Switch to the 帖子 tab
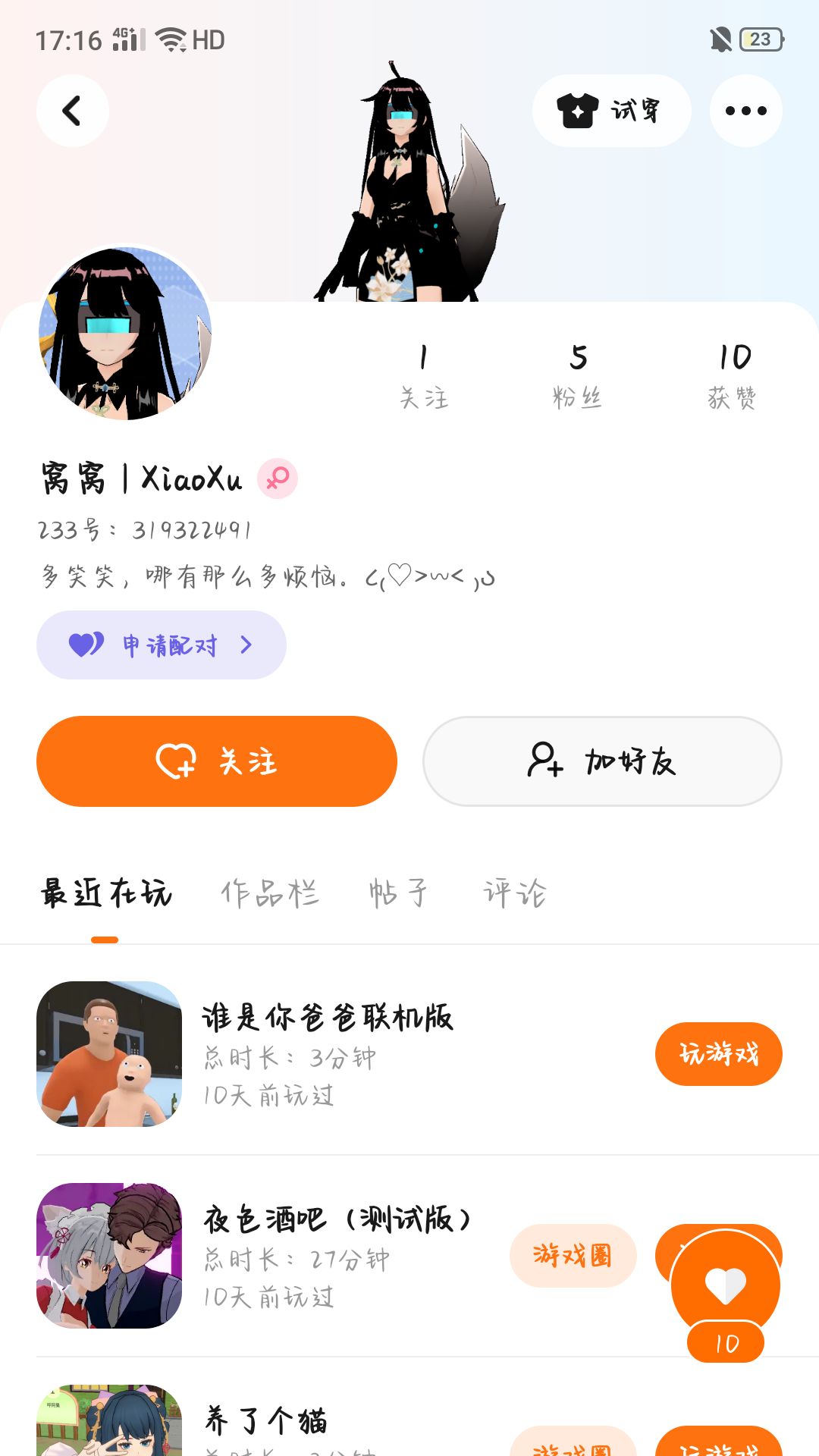Viewport: 819px width, 1456px height. pyautogui.click(x=399, y=893)
